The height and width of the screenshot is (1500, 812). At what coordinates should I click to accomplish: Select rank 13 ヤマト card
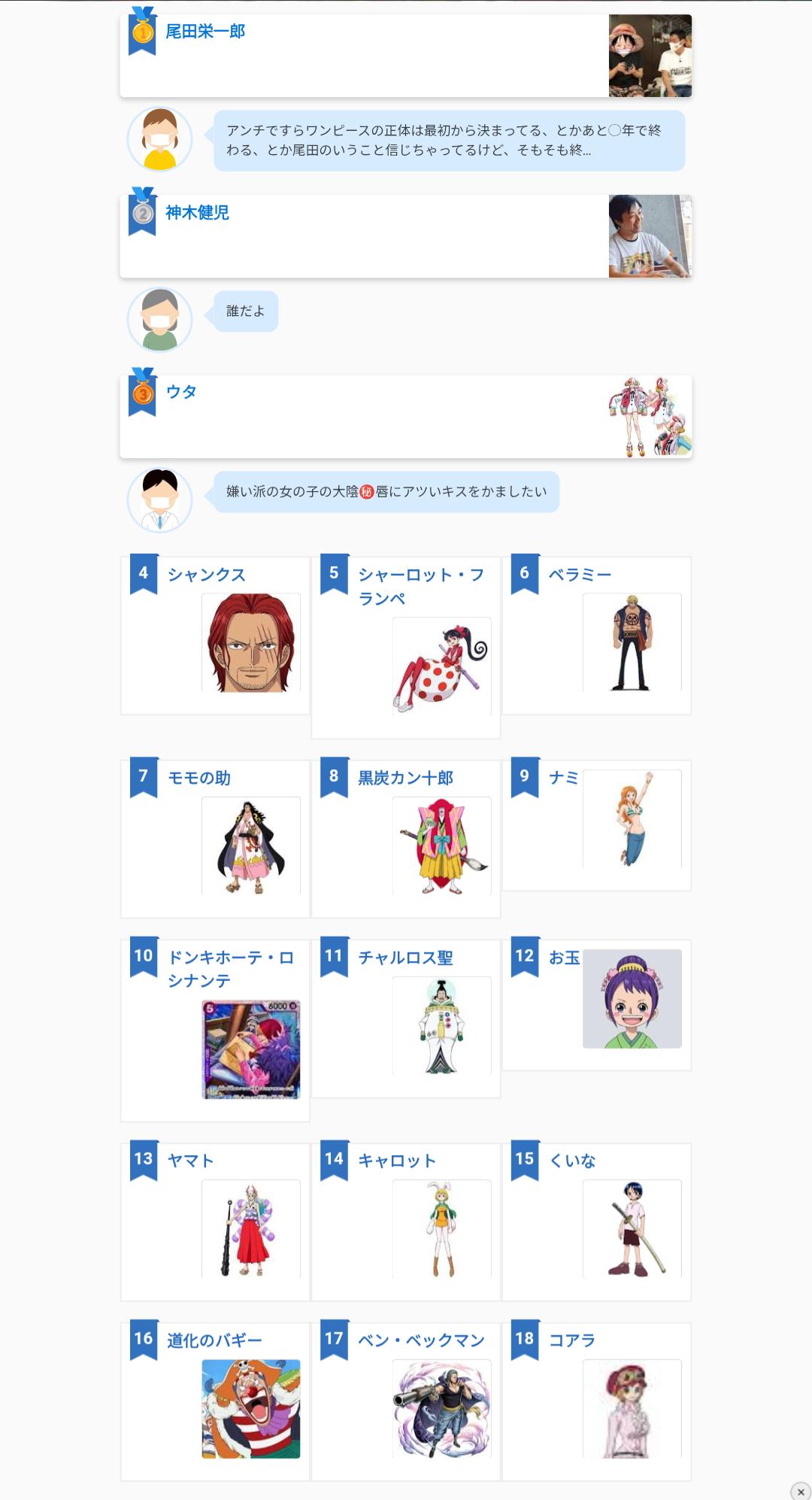coord(215,1222)
